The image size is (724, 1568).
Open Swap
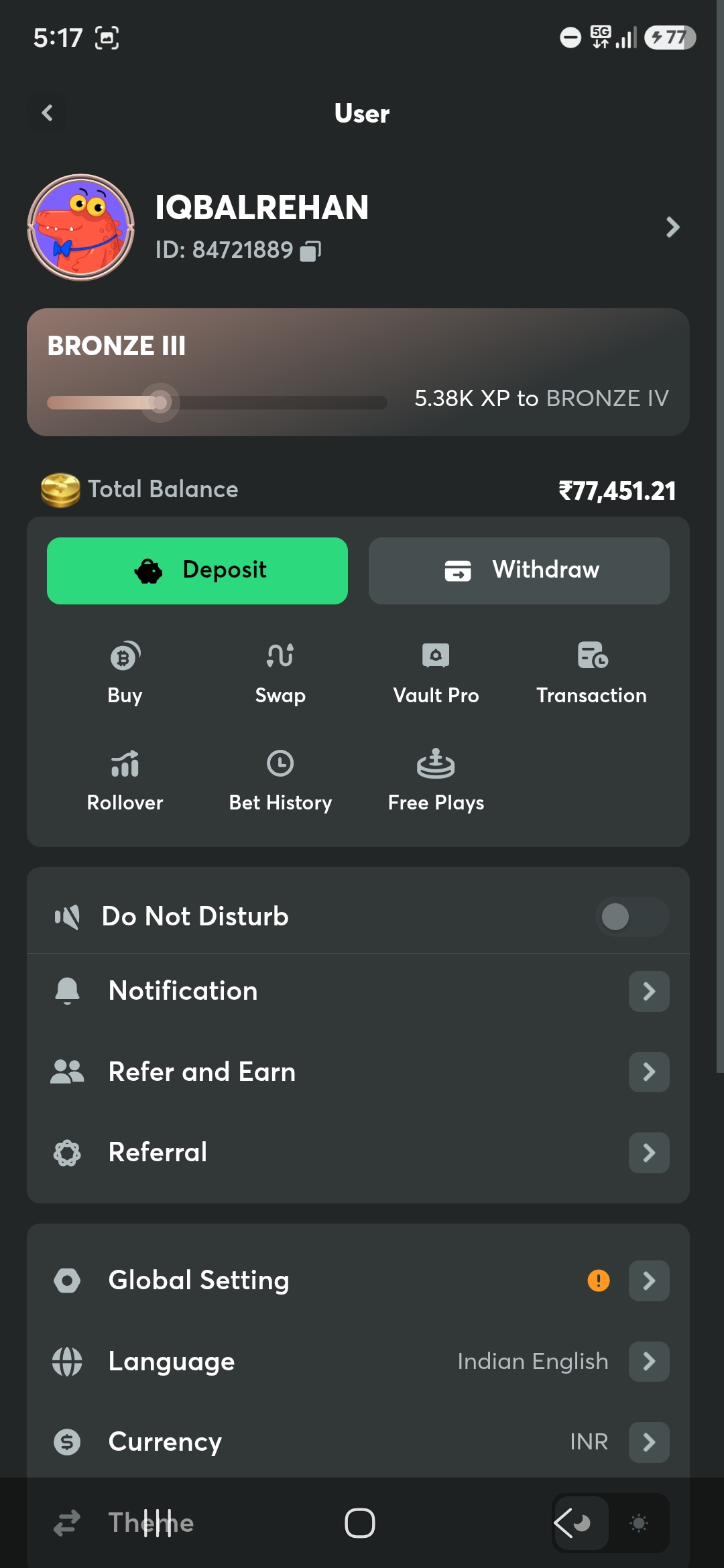coord(280,673)
